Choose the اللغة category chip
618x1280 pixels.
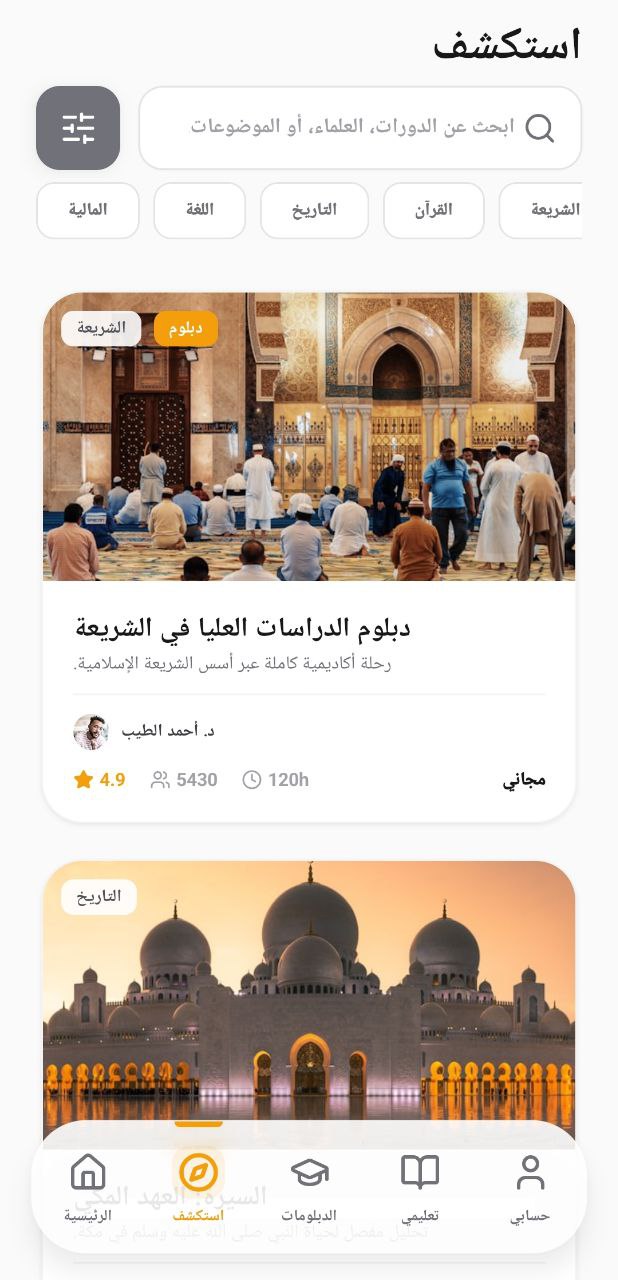tap(199, 210)
